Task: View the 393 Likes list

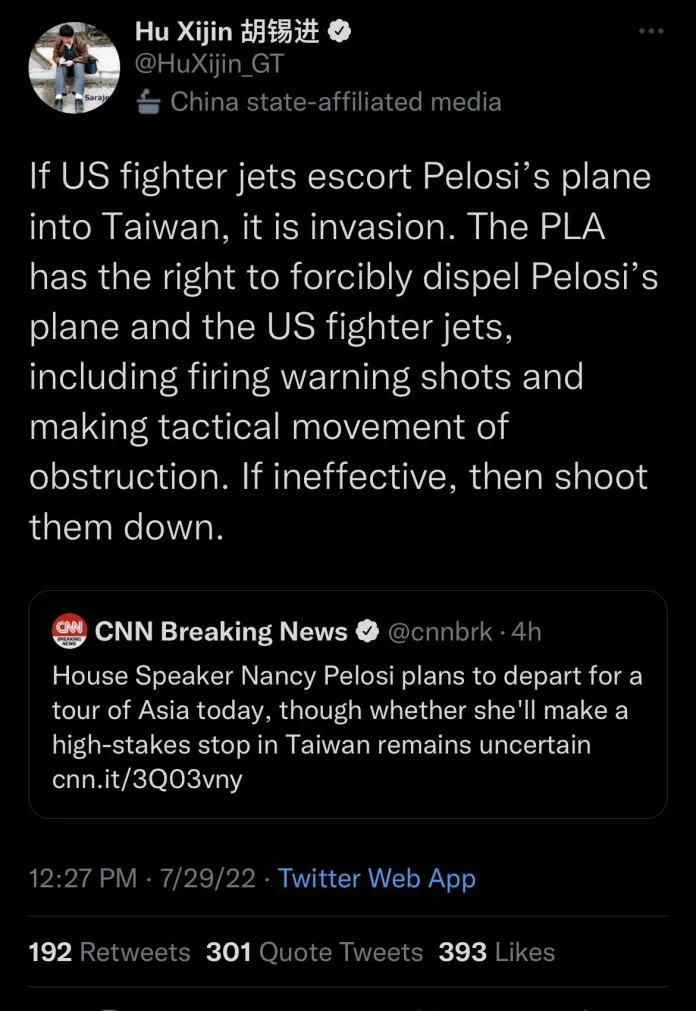Action: [x=496, y=952]
